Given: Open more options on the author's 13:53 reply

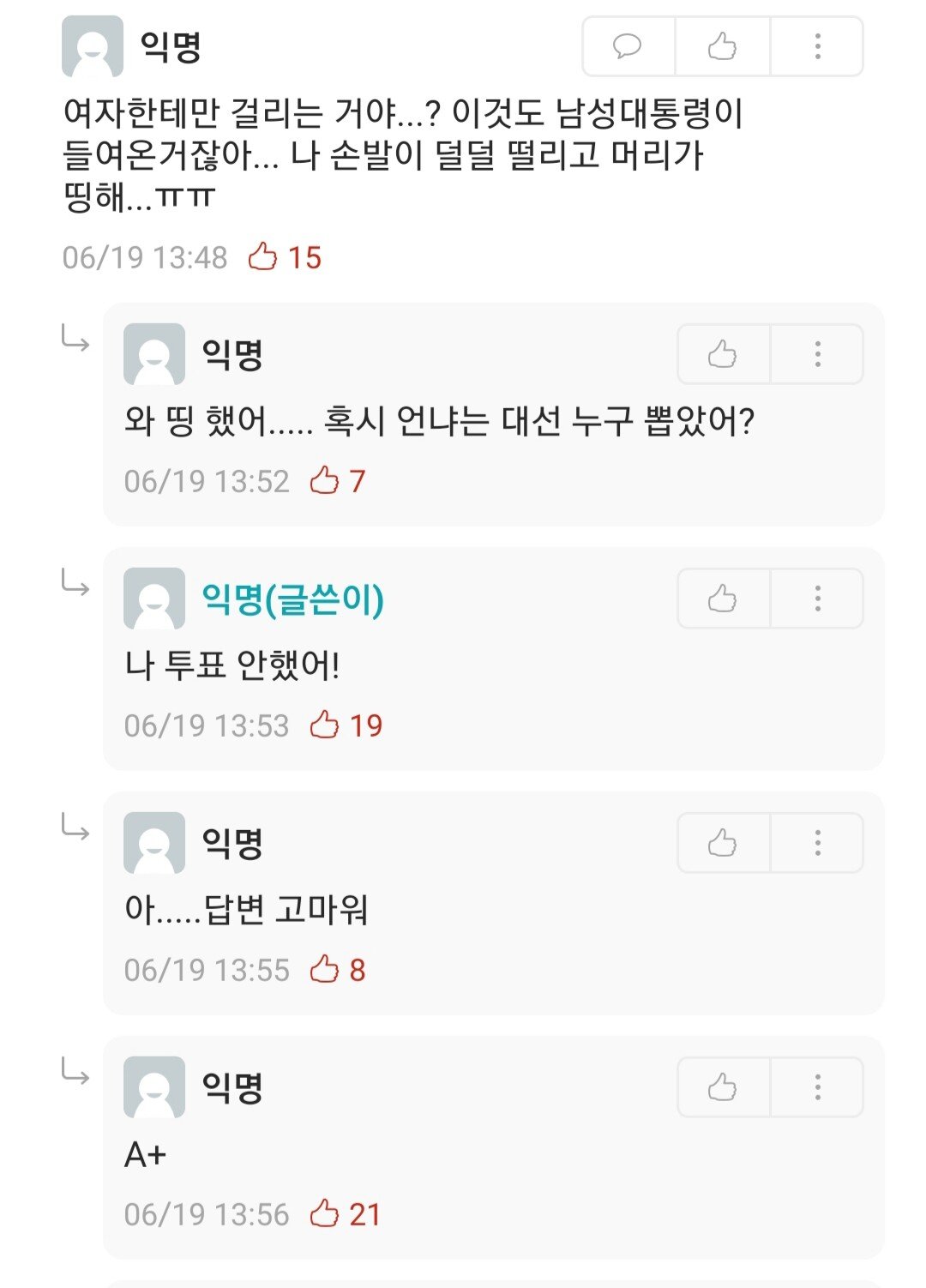Looking at the screenshot, I should (817, 599).
